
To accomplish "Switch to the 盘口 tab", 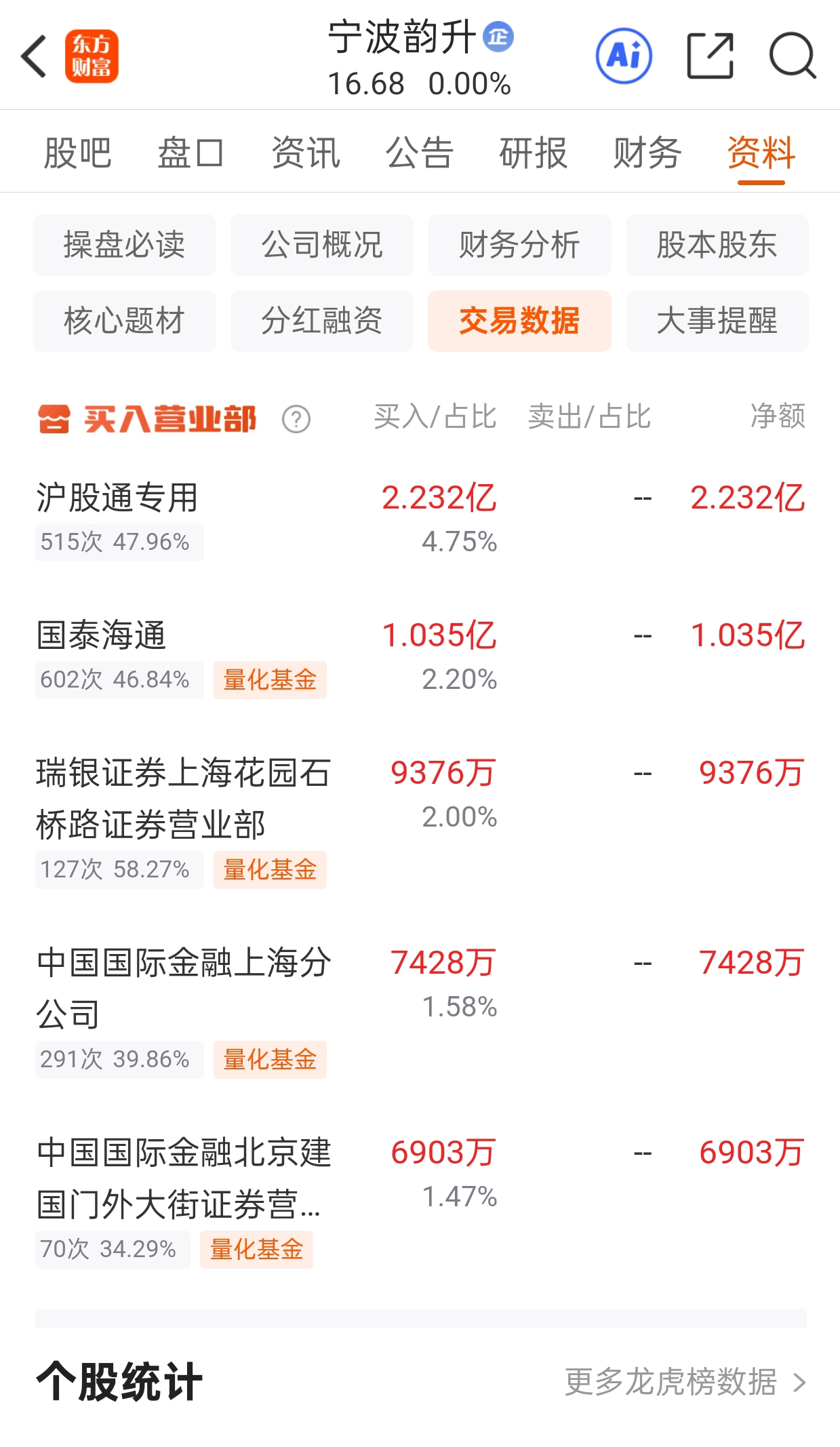I will point(191,153).
